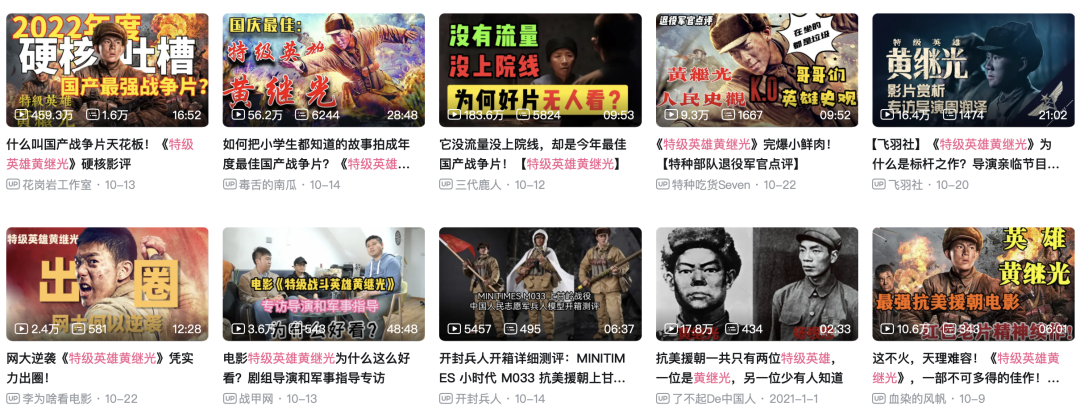Image resolution: width=1080 pixels, height=410 pixels.
Task: Go to 战甲网's channel
Action: coord(259,398)
